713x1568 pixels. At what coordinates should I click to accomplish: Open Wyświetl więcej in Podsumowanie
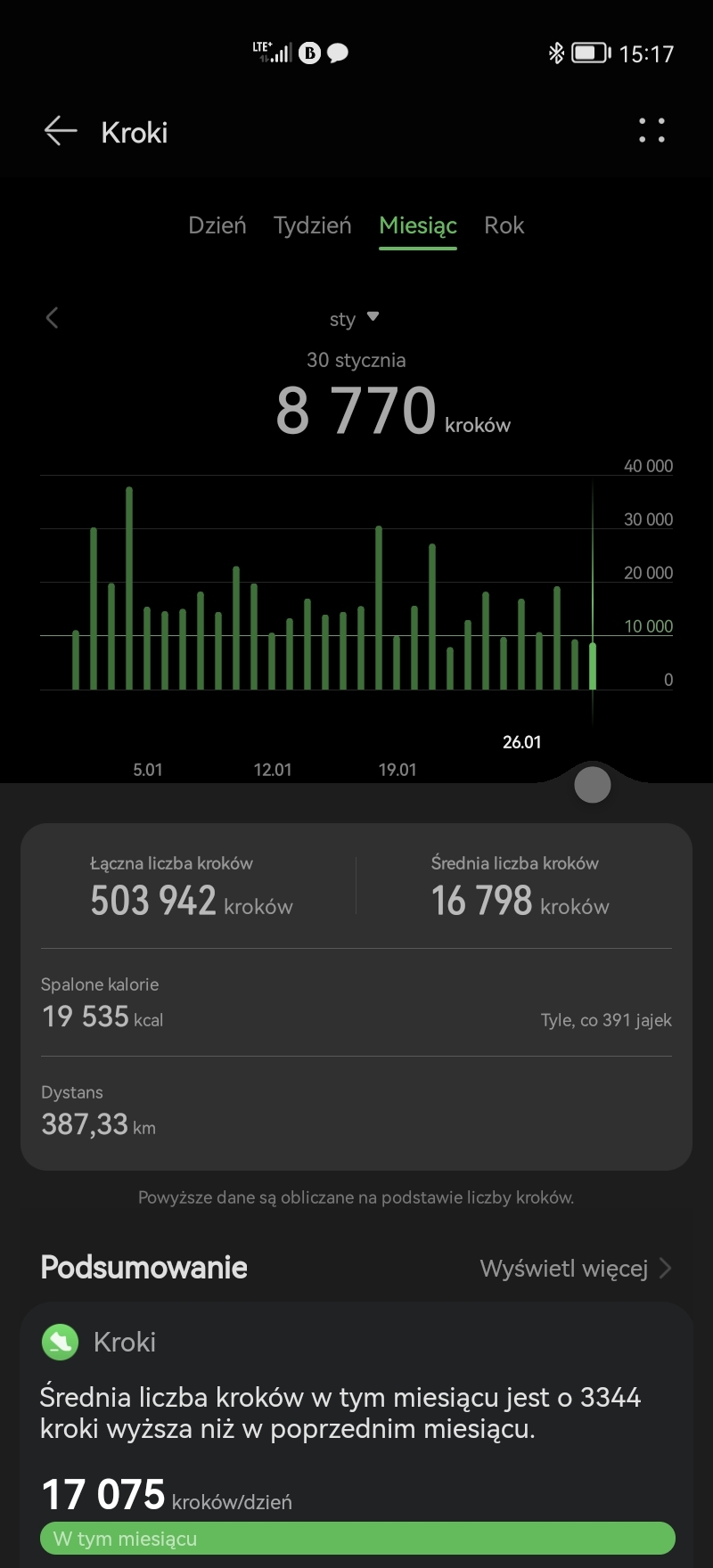575,1268
